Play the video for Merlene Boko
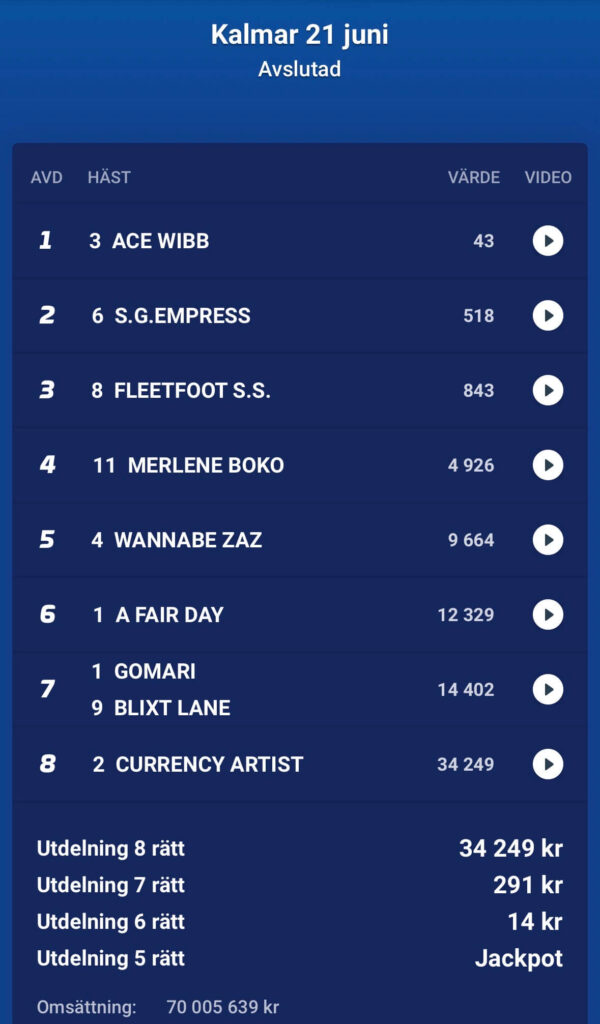Viewport: 600px width, 1024px height. tap(548, 465)
